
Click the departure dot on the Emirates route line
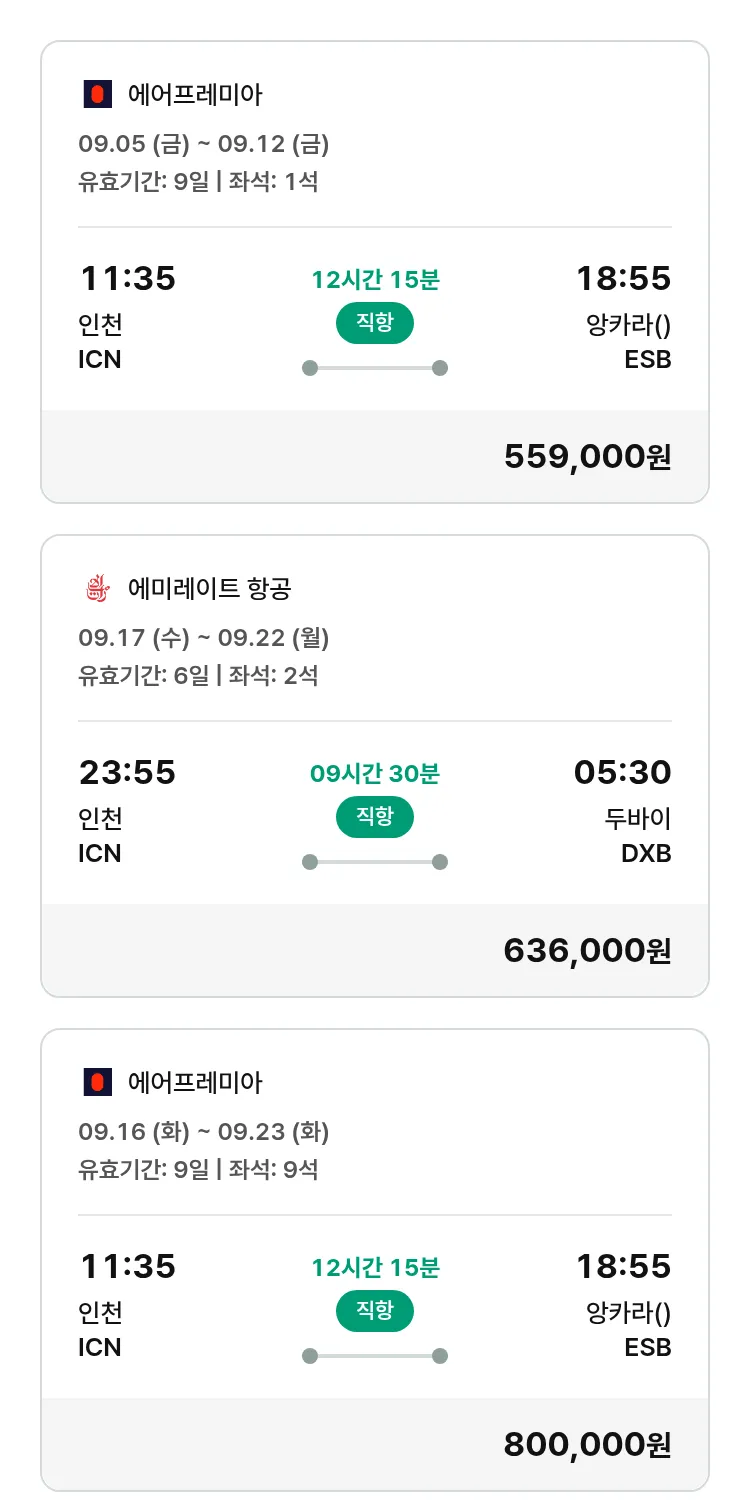[x=310, y=860]
